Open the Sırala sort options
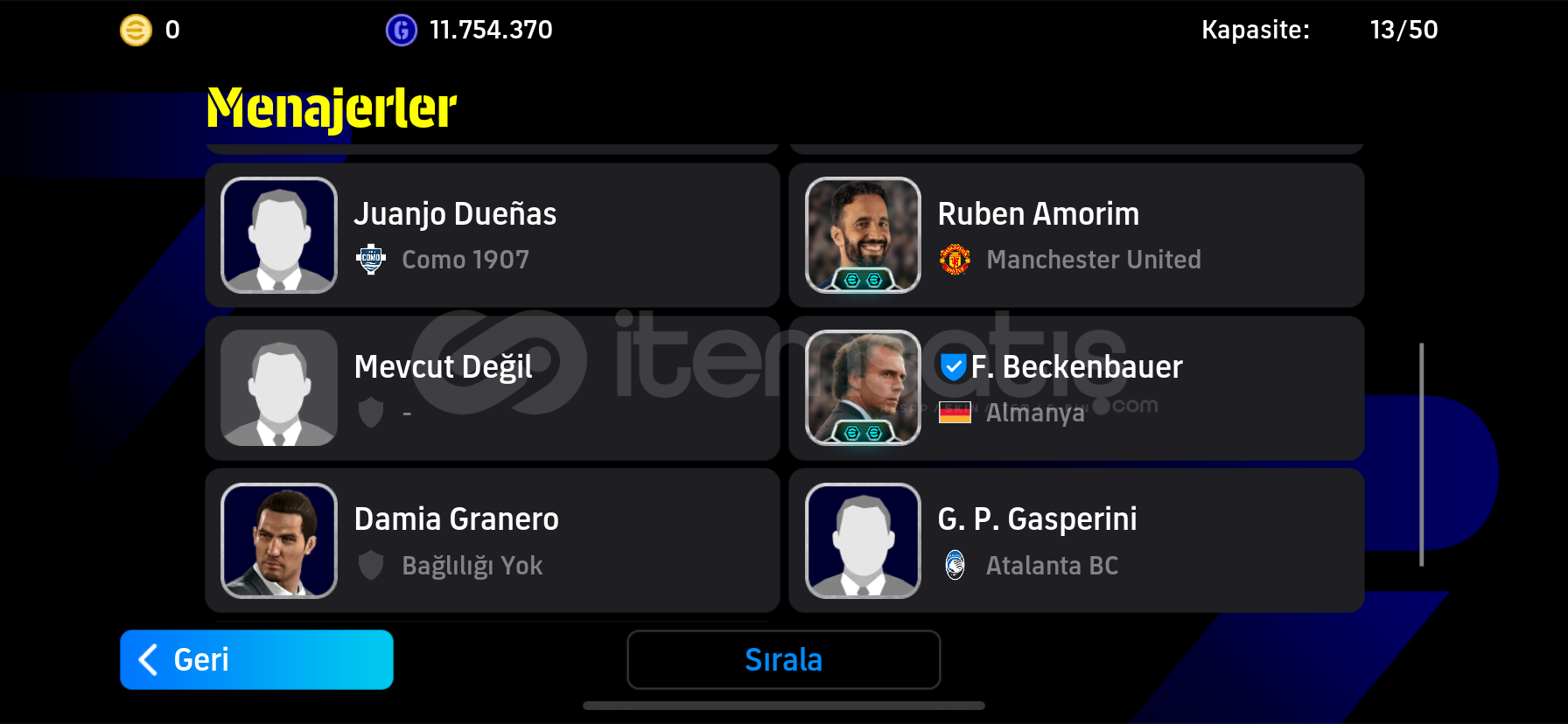This screenshot has height=724, width=1568. click(x=783, y=659)
